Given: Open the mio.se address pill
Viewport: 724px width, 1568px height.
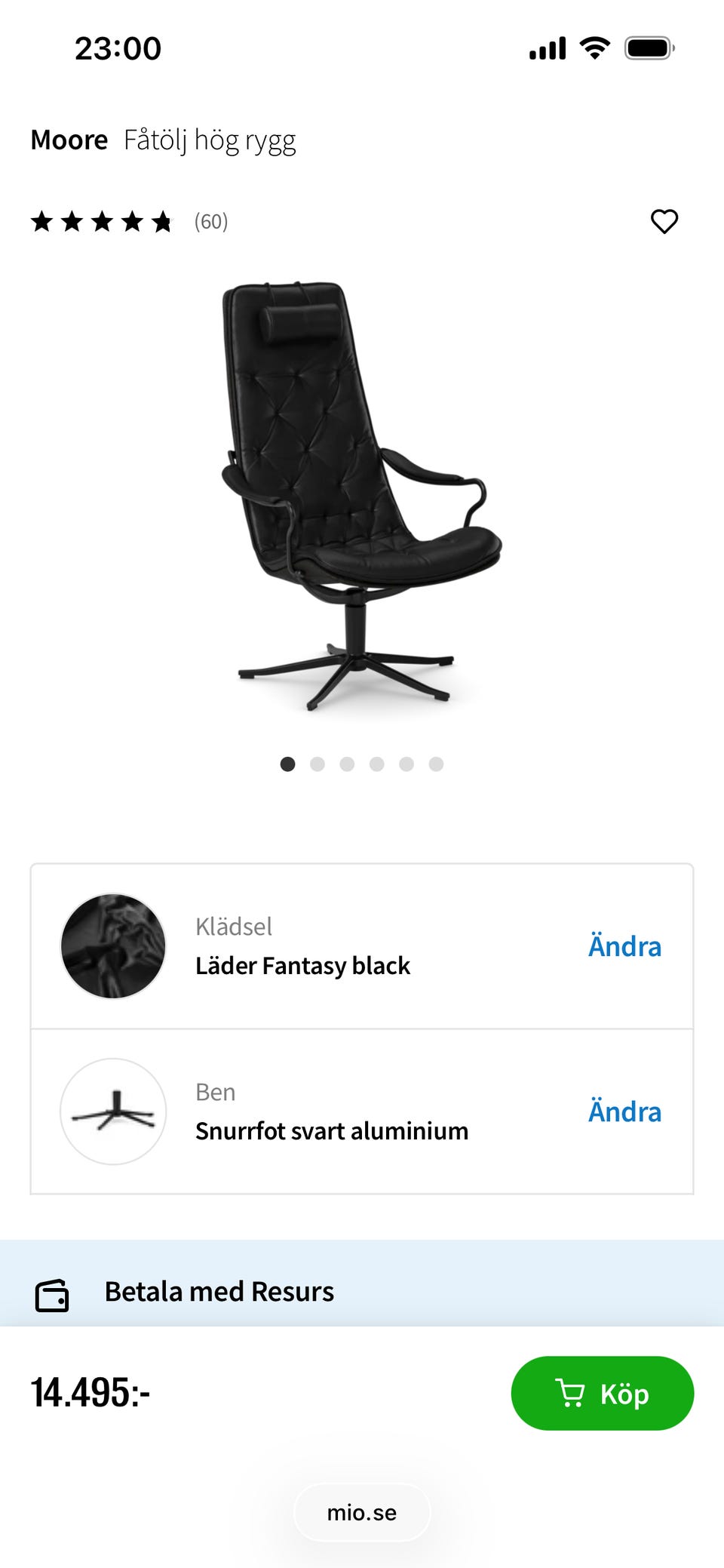Looking at the screenshot, I should [361, 1512].
